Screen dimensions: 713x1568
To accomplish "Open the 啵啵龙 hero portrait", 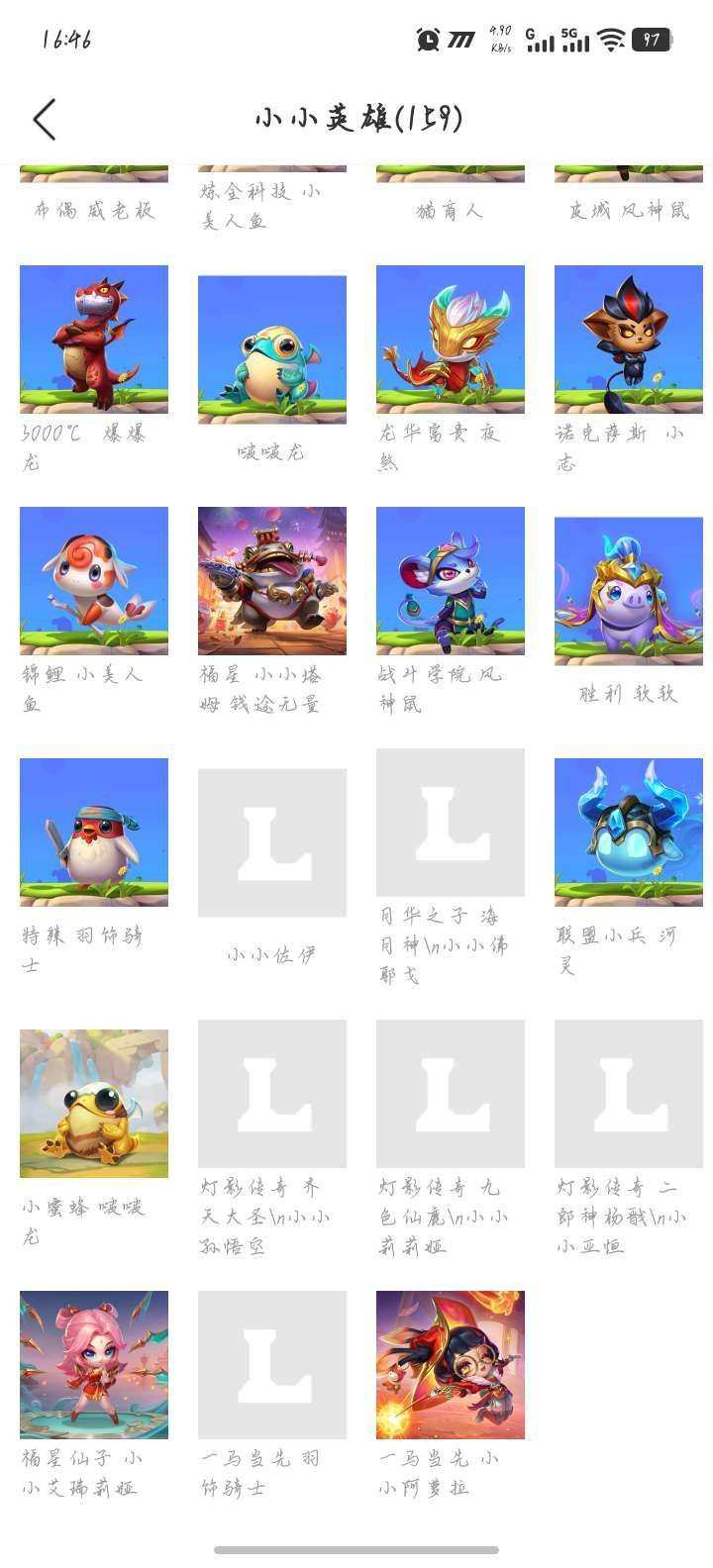I will pos(271,339).
